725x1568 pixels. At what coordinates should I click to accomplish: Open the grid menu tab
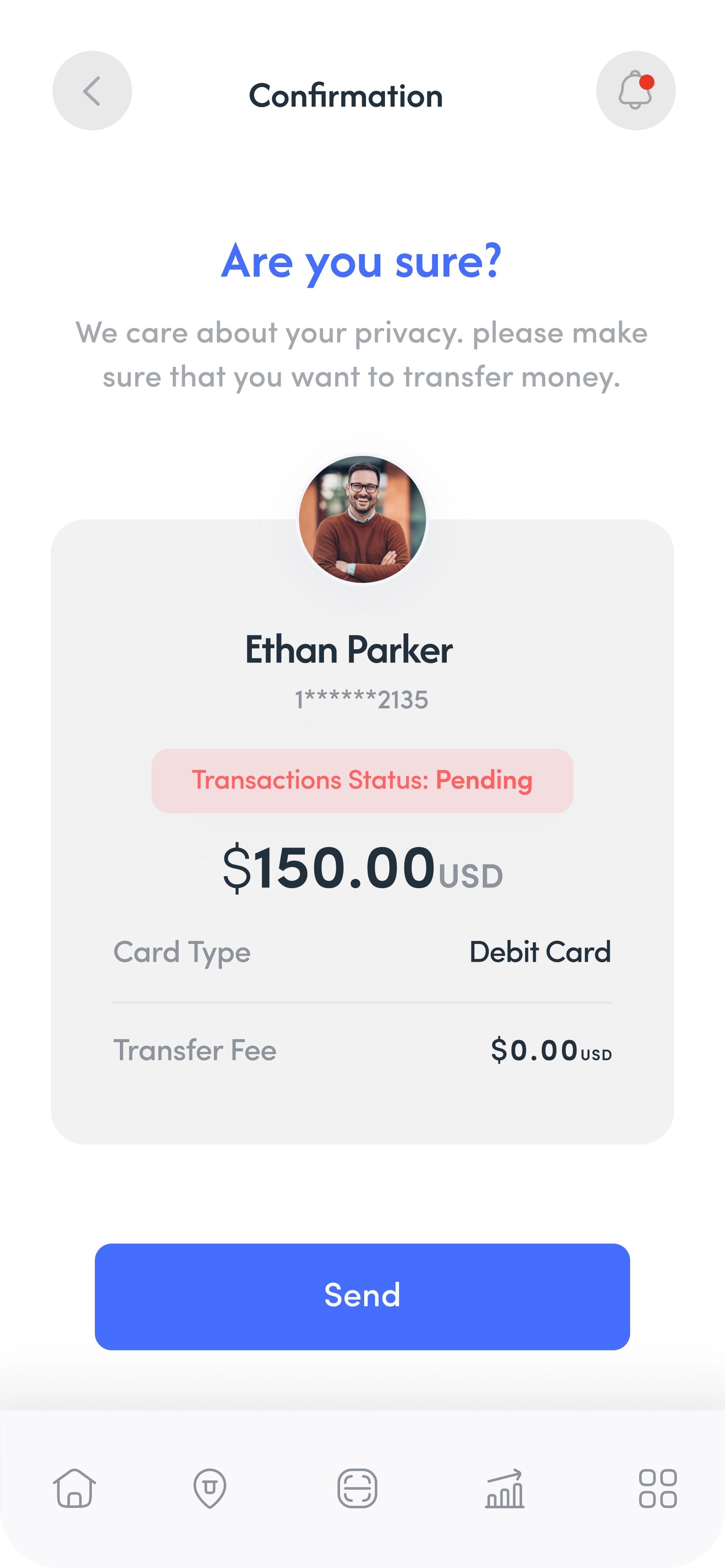click(x=657, y=1488)
